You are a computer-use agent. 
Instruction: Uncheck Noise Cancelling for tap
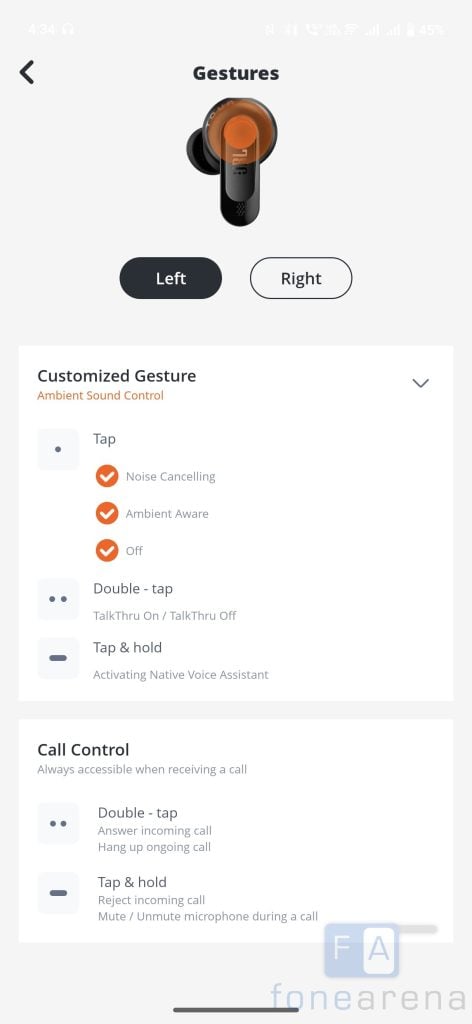click(x=106, y=476)
